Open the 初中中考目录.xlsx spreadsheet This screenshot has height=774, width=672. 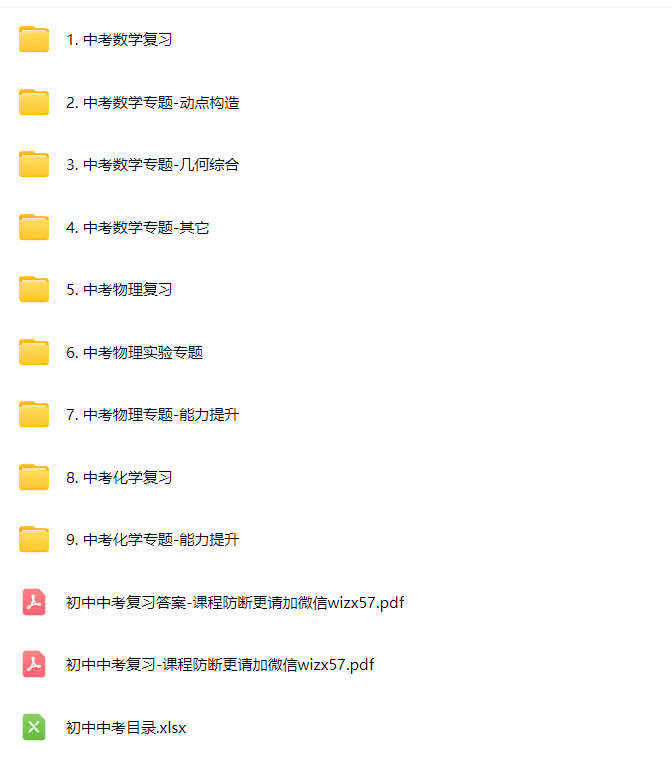[125, 727]
